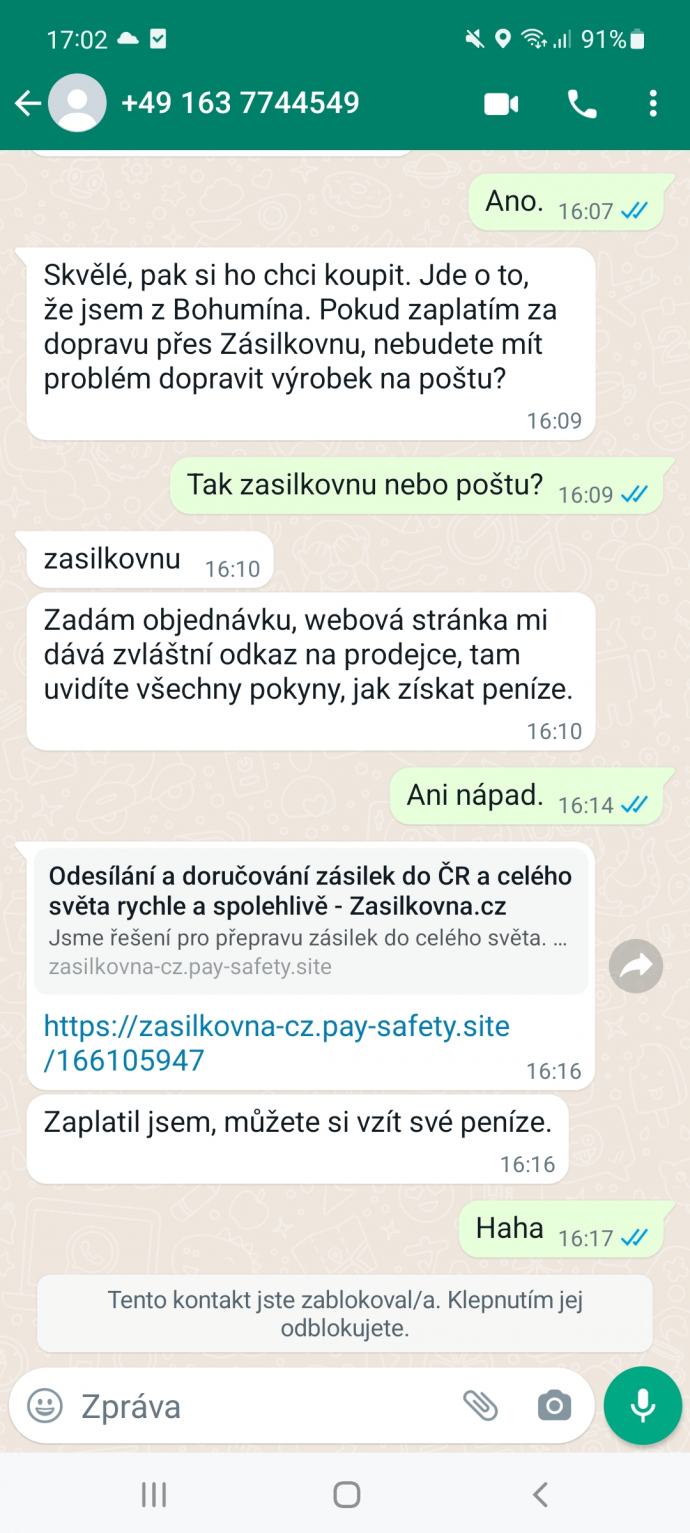The image size is (690, 1533).
Task: Open recent apps
Action: coord(153,1495)
